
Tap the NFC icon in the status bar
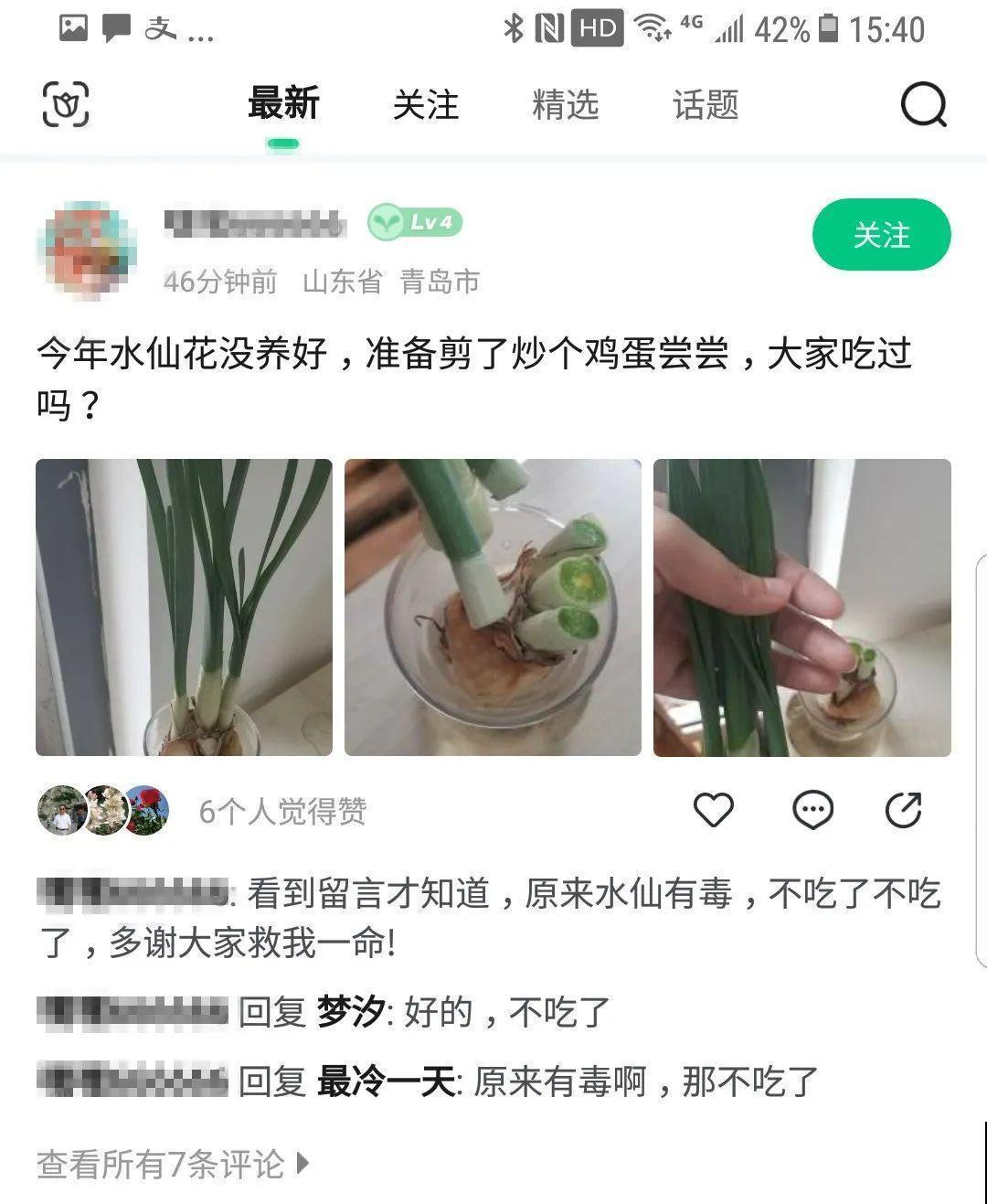pos(548,28)
